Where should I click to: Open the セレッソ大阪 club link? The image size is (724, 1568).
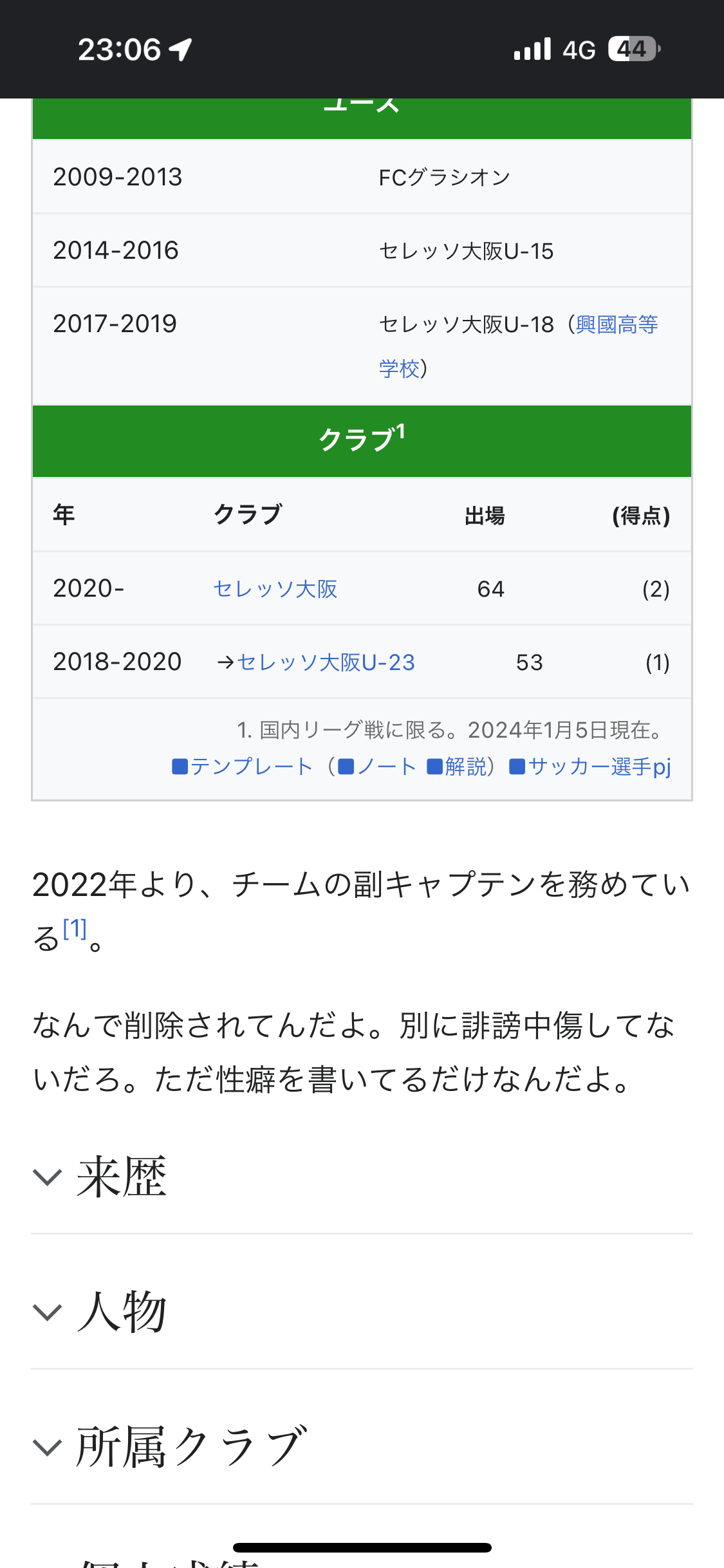(275, 589)
